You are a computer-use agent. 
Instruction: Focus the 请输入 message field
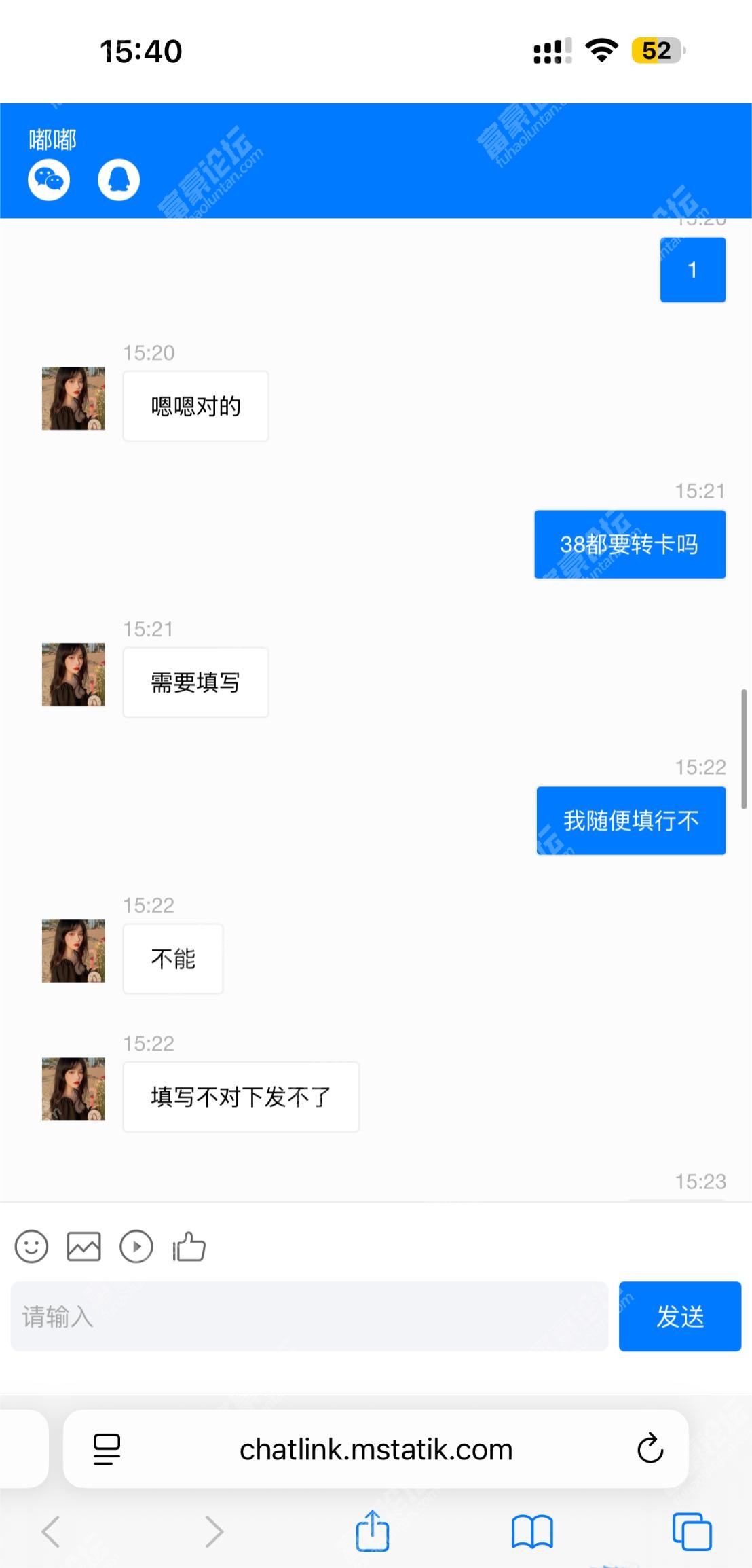(309, 1316)
